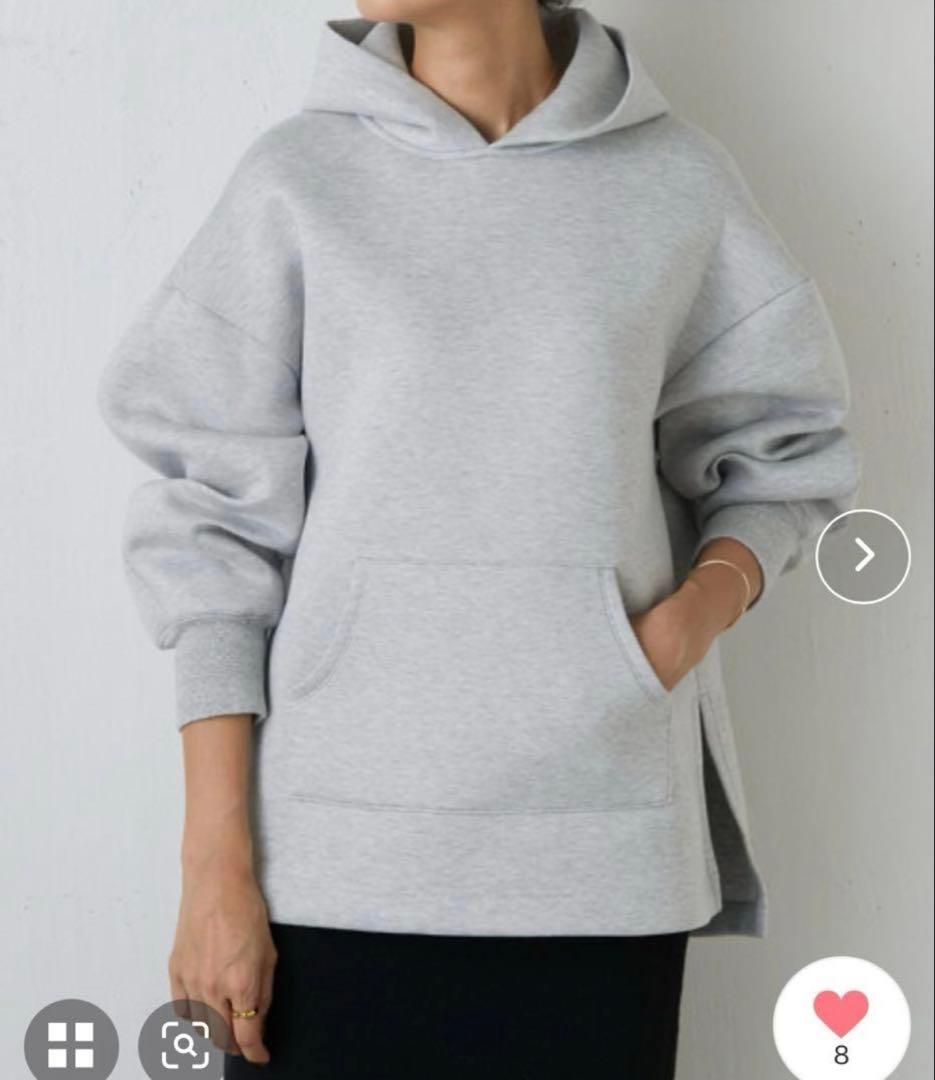Viewport: 935px width, 1080px height.
Task: Show the next product photo
Action: tap(863, 556)
